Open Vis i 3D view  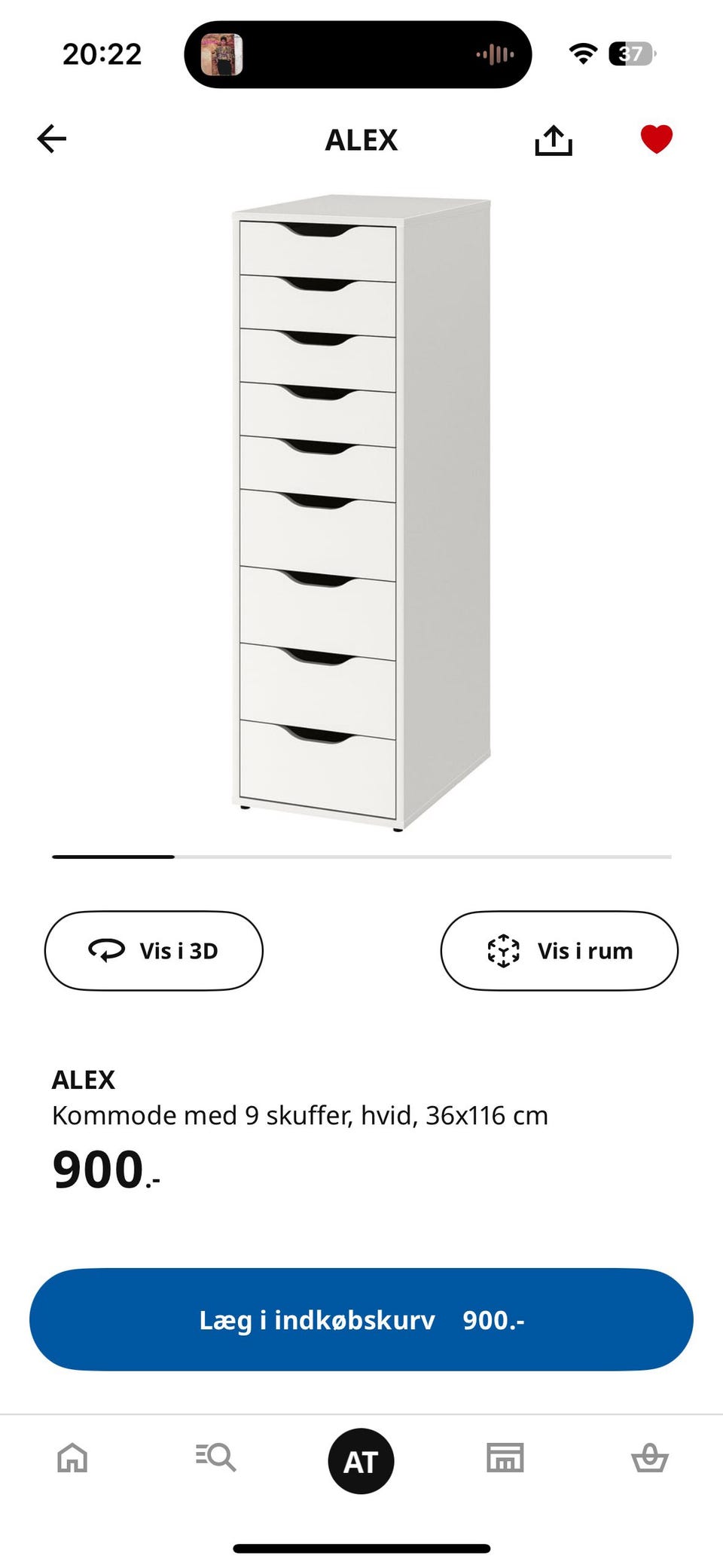tap(154, 950)
